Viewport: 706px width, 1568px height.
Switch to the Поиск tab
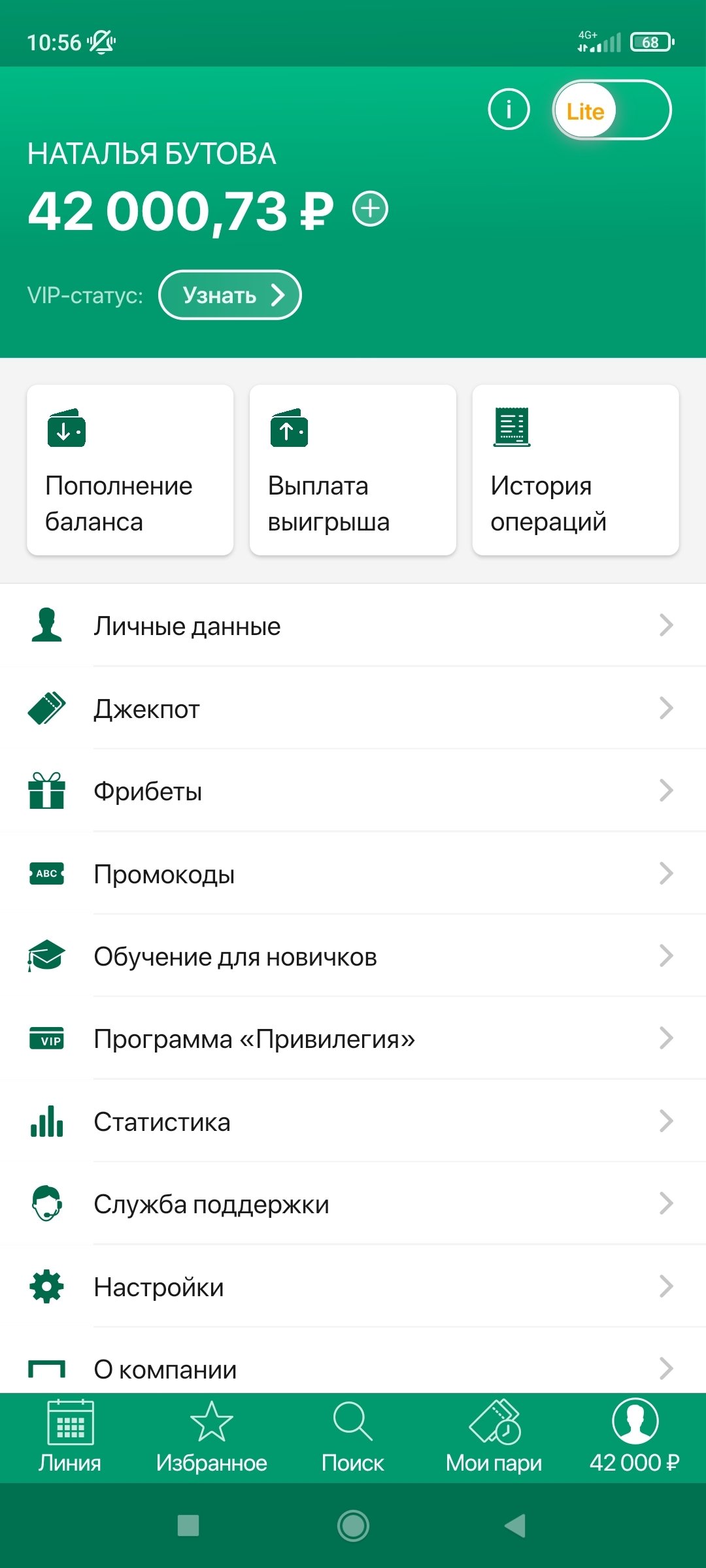(352, 1437)
